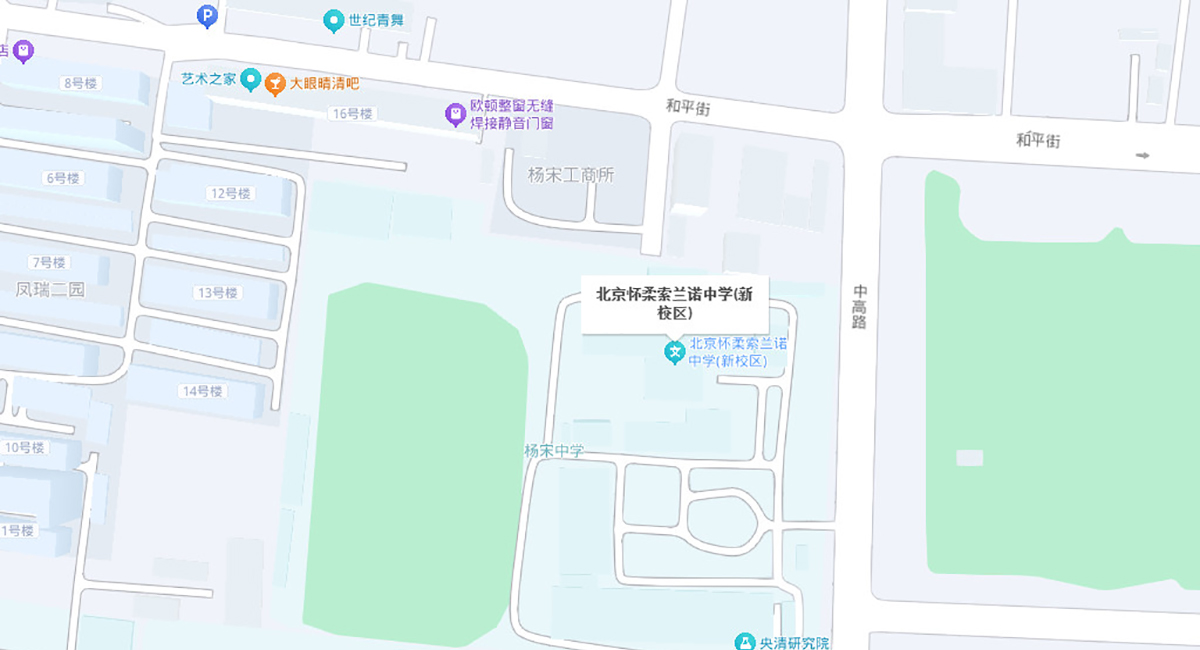Tap the 北京怀柔索兰诺中学(新校区) info label
Viewport: 1200px width, 650px height.
click(675, 304)
